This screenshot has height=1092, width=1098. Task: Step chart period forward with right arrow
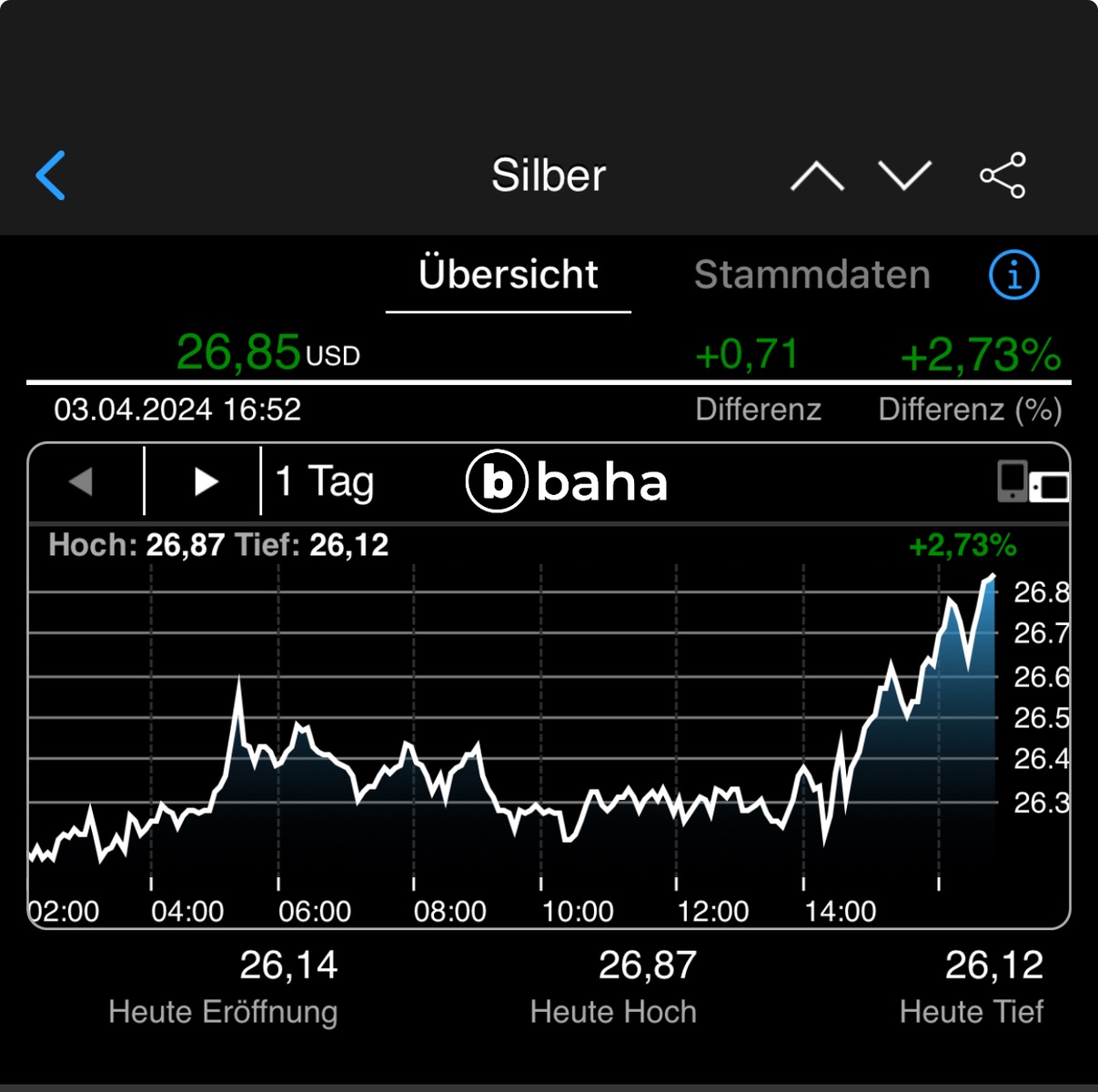click(x=206, y=481)
